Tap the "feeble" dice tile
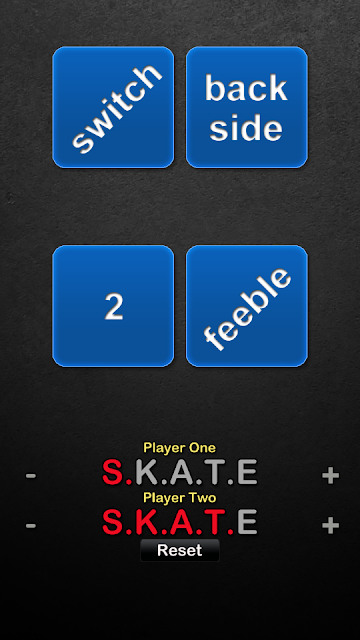The height and width of the screenshot is (640, 360). (x=247, y=306)
